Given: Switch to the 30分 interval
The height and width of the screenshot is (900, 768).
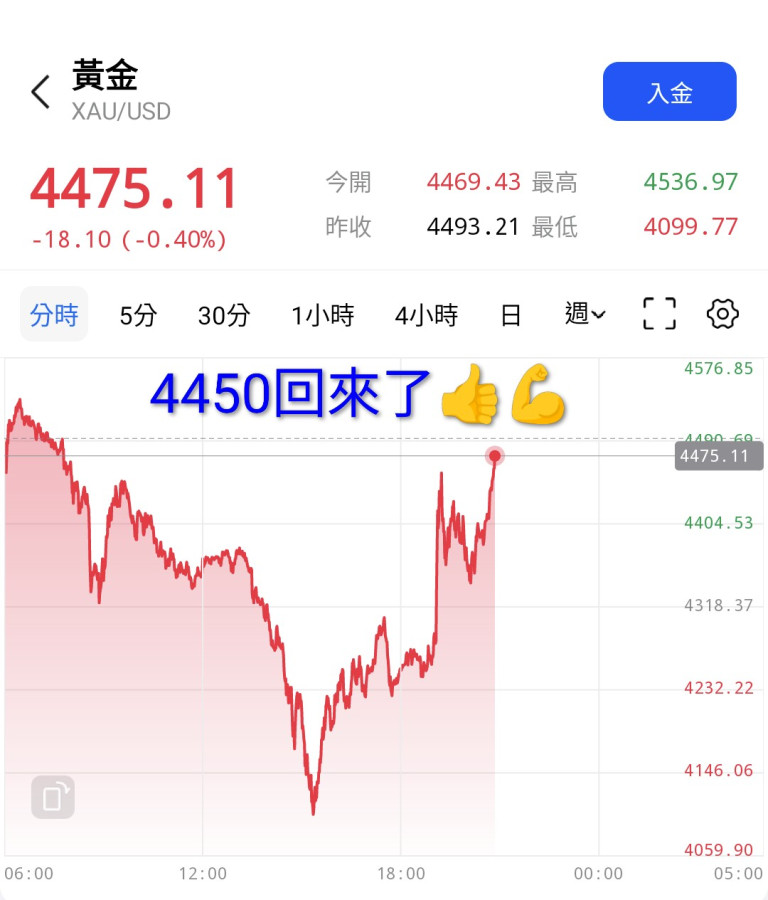Looking at the screenshot, I should pos(223,315).
